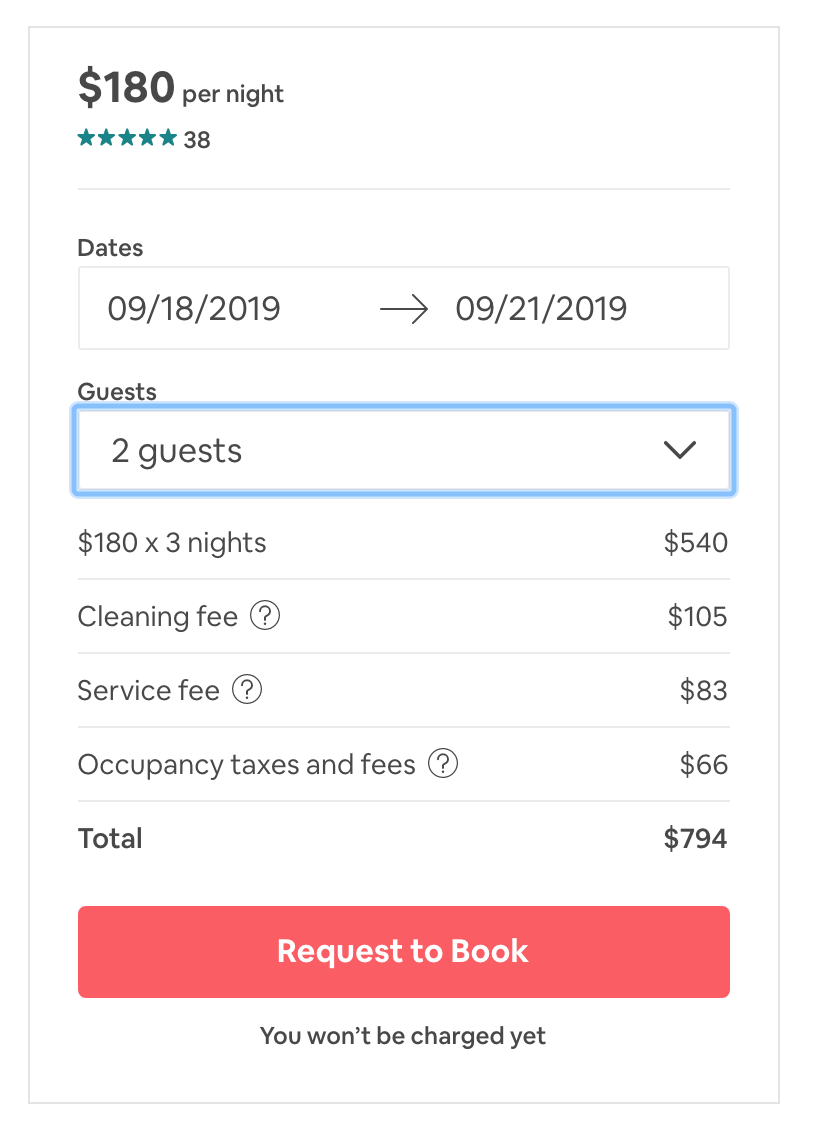The height and width of the screenshot is (1124, 814).
Task: Click the arrow icon between the dates
Action: [404, 308]
